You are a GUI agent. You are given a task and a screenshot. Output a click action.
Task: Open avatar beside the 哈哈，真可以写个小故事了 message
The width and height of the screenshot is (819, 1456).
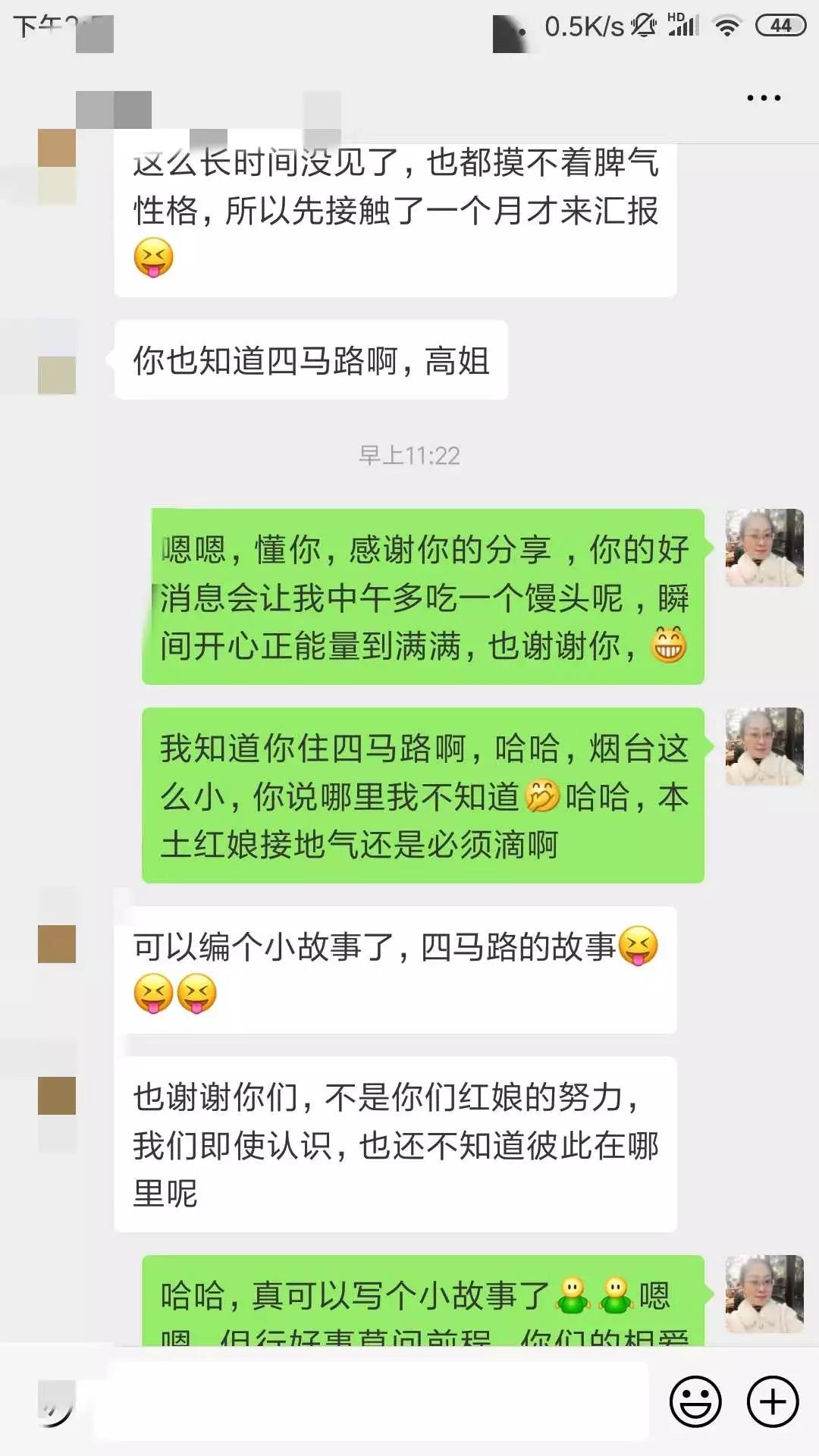[764, 1294]
